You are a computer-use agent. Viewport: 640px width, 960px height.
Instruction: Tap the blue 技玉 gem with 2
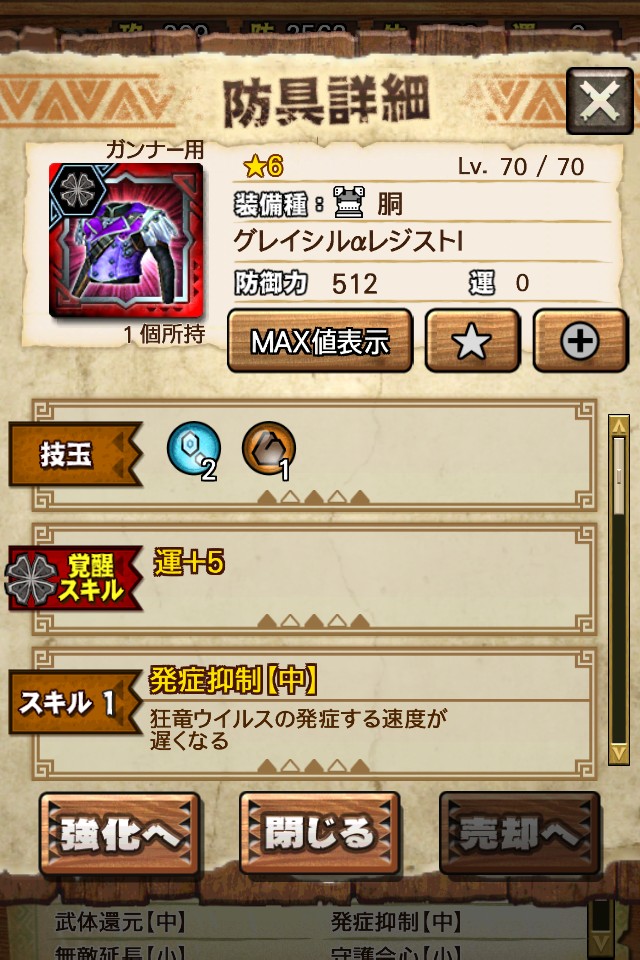192,449
